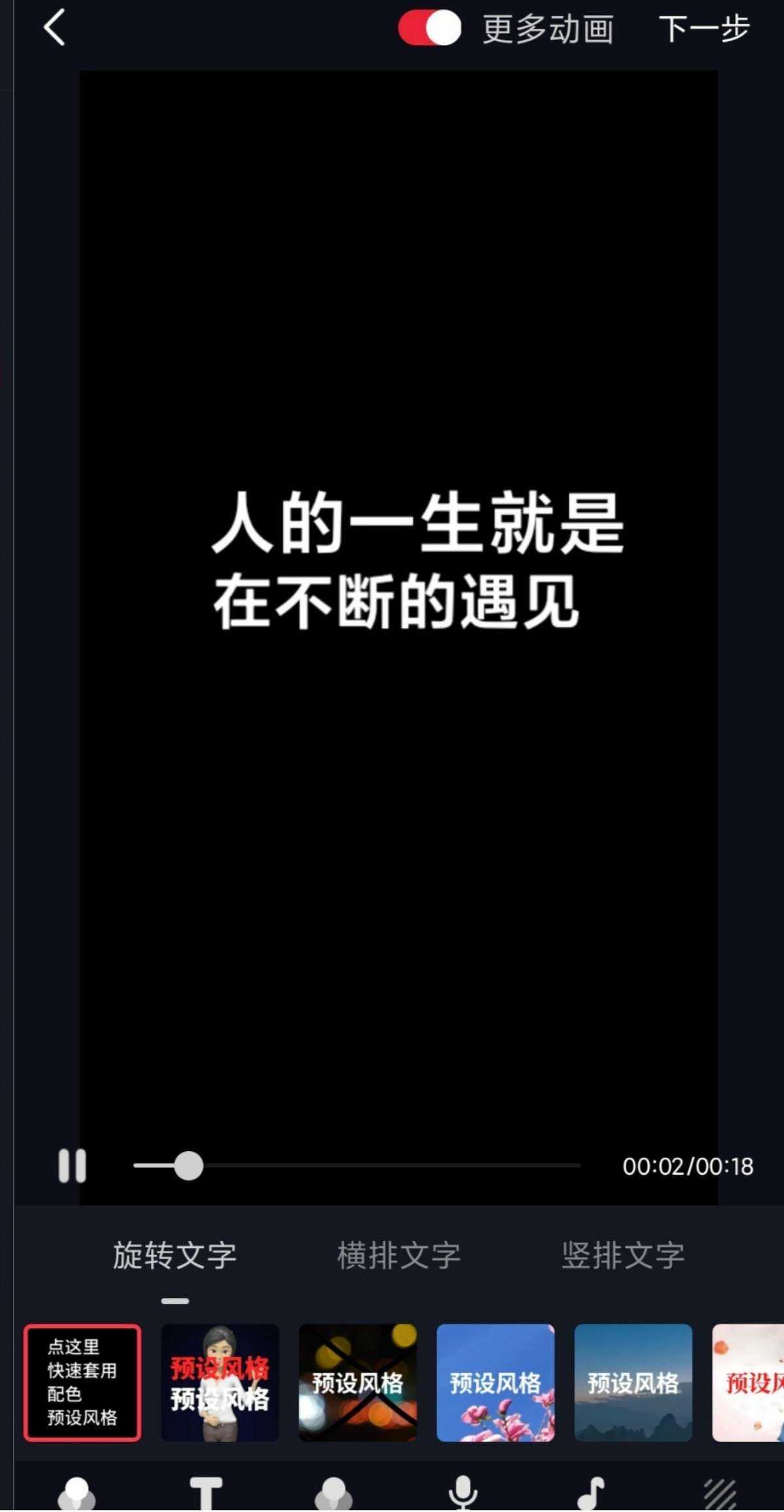The width and height of the screenshot is (784, 1512).
Task: Apply the pink flowers preset style
Action: [495, 1382]
